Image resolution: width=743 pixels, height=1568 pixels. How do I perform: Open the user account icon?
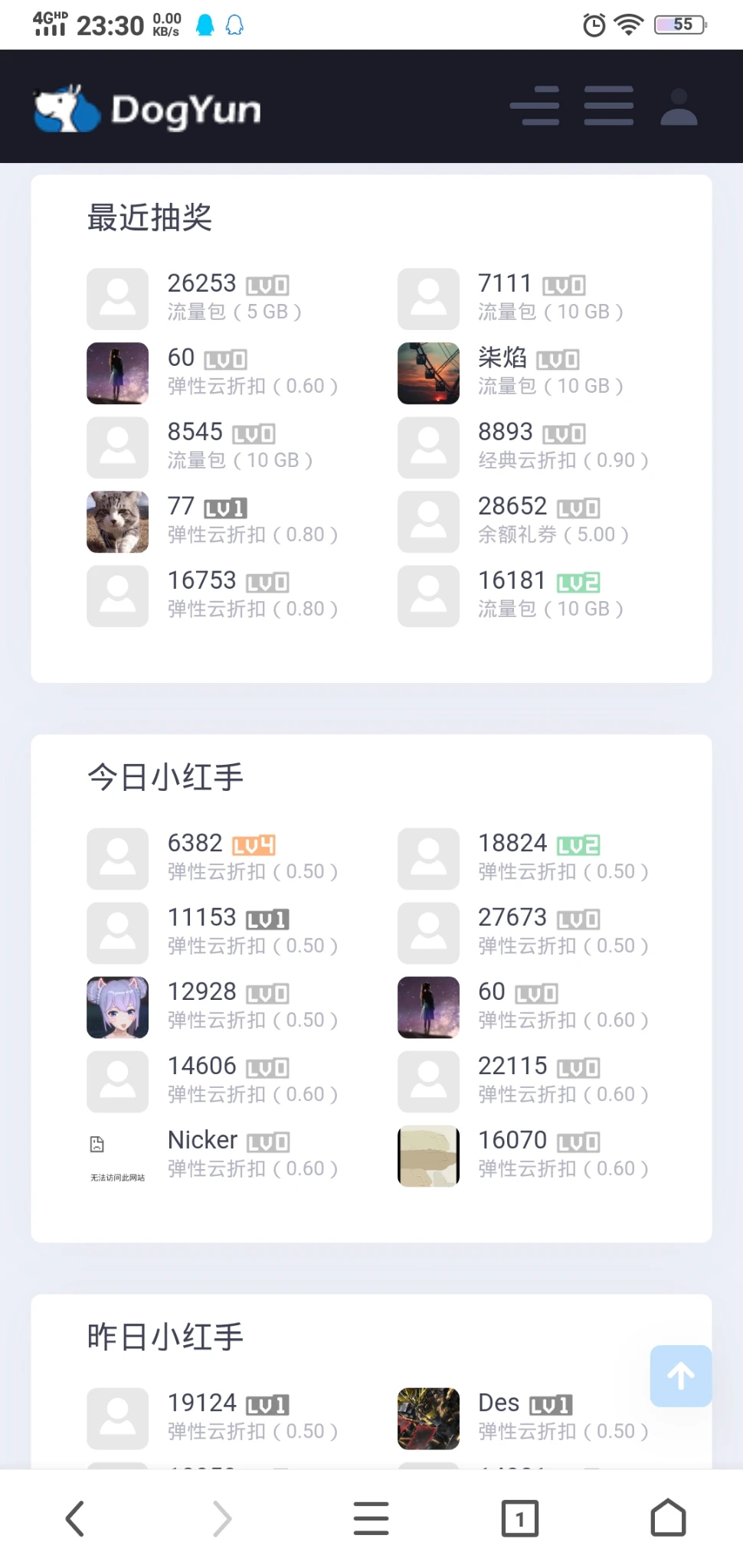[679, 106]
